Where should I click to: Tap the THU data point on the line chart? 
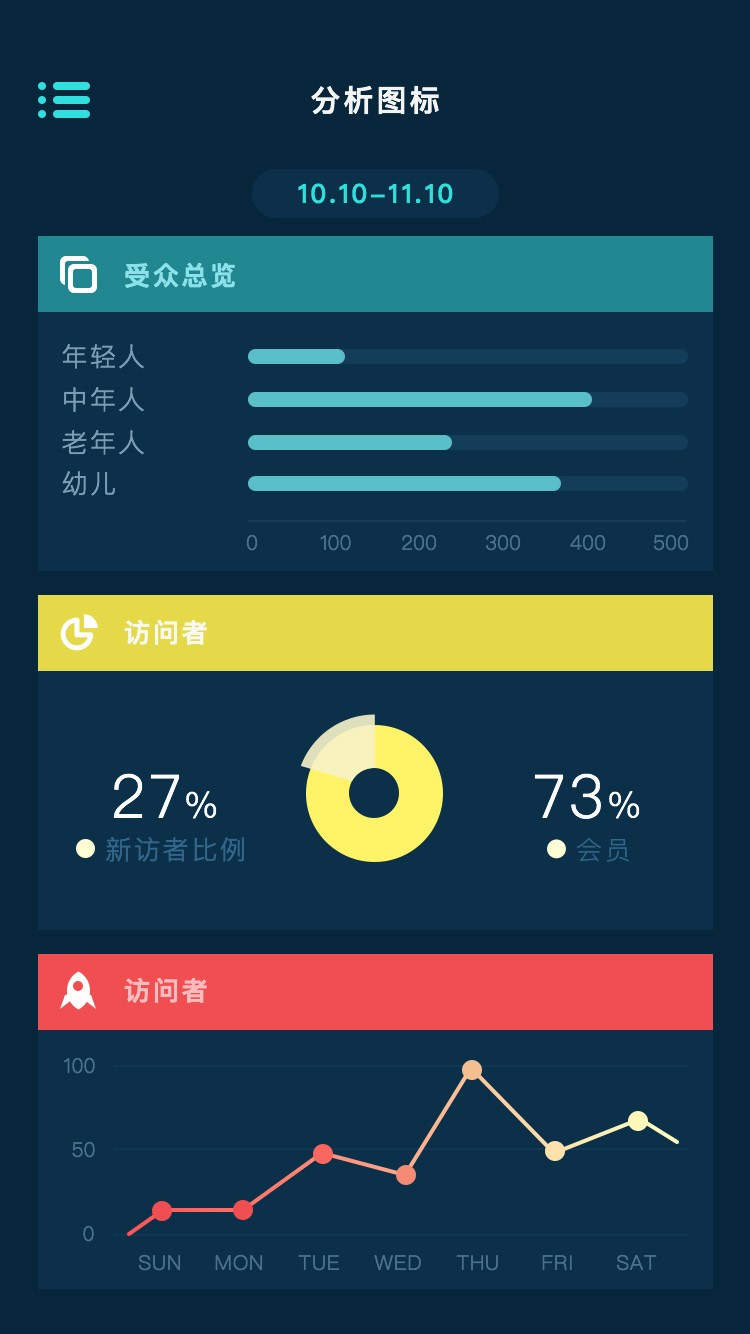pos(472,1070)
